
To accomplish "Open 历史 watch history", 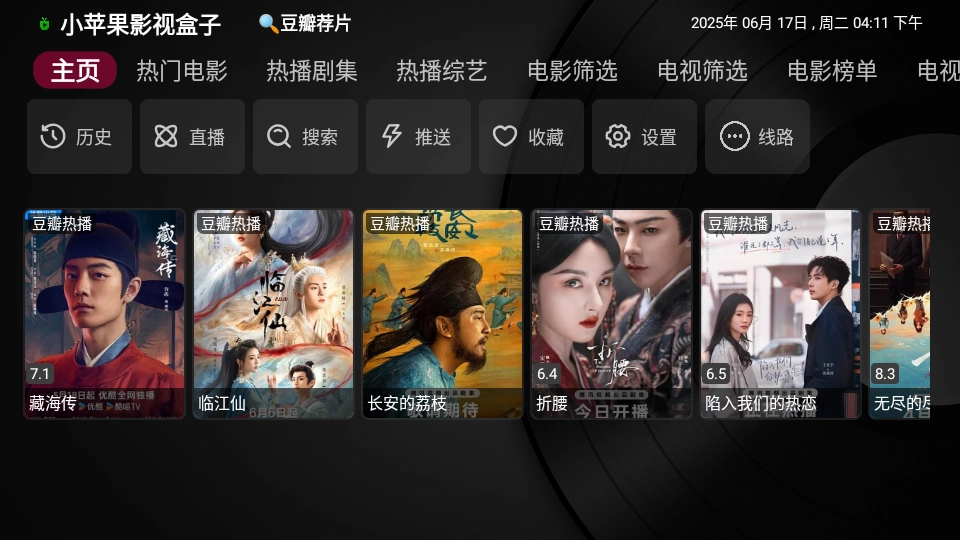I will [x=79, y=137].
